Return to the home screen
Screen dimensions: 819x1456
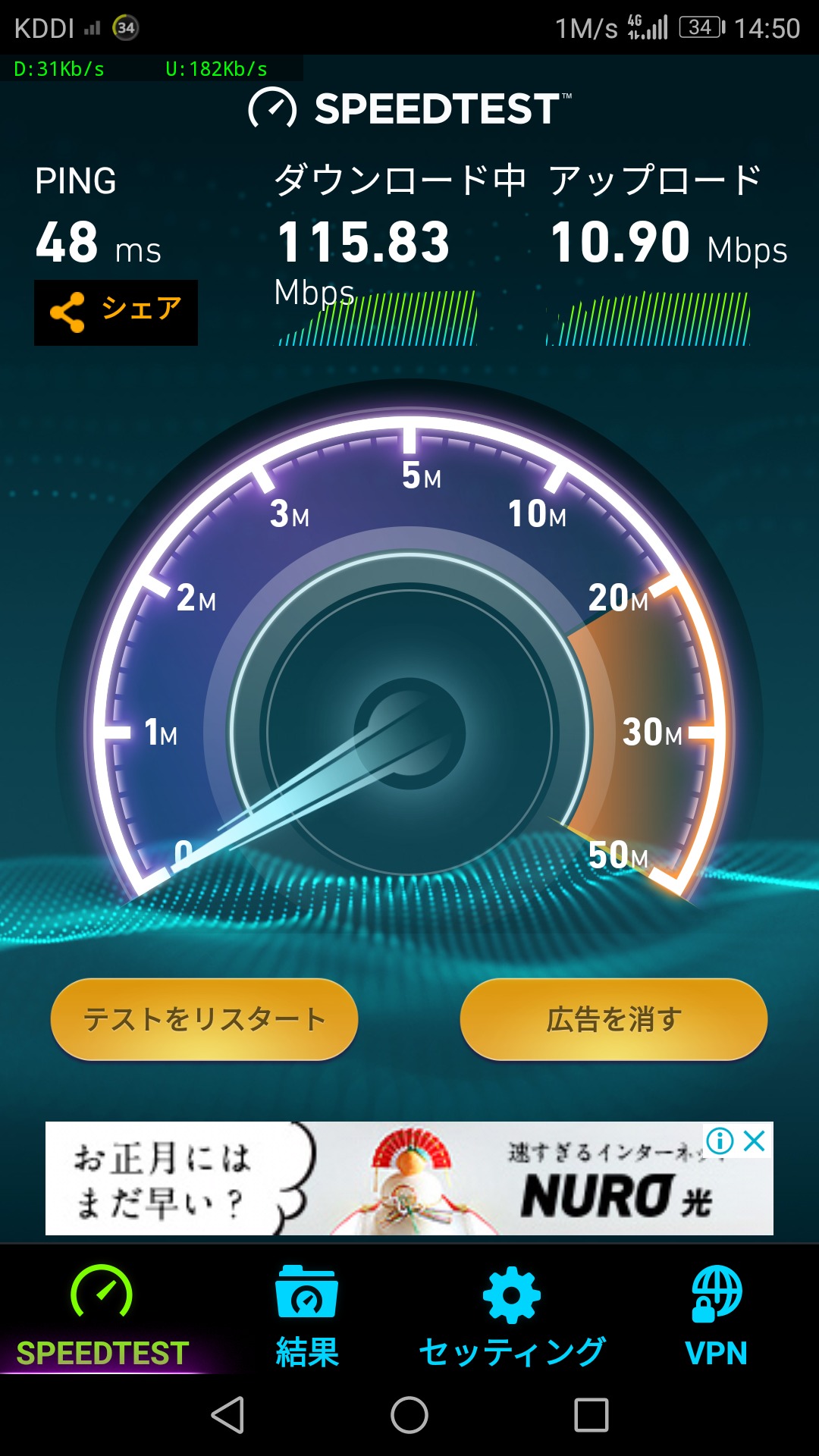(409, 1415)
